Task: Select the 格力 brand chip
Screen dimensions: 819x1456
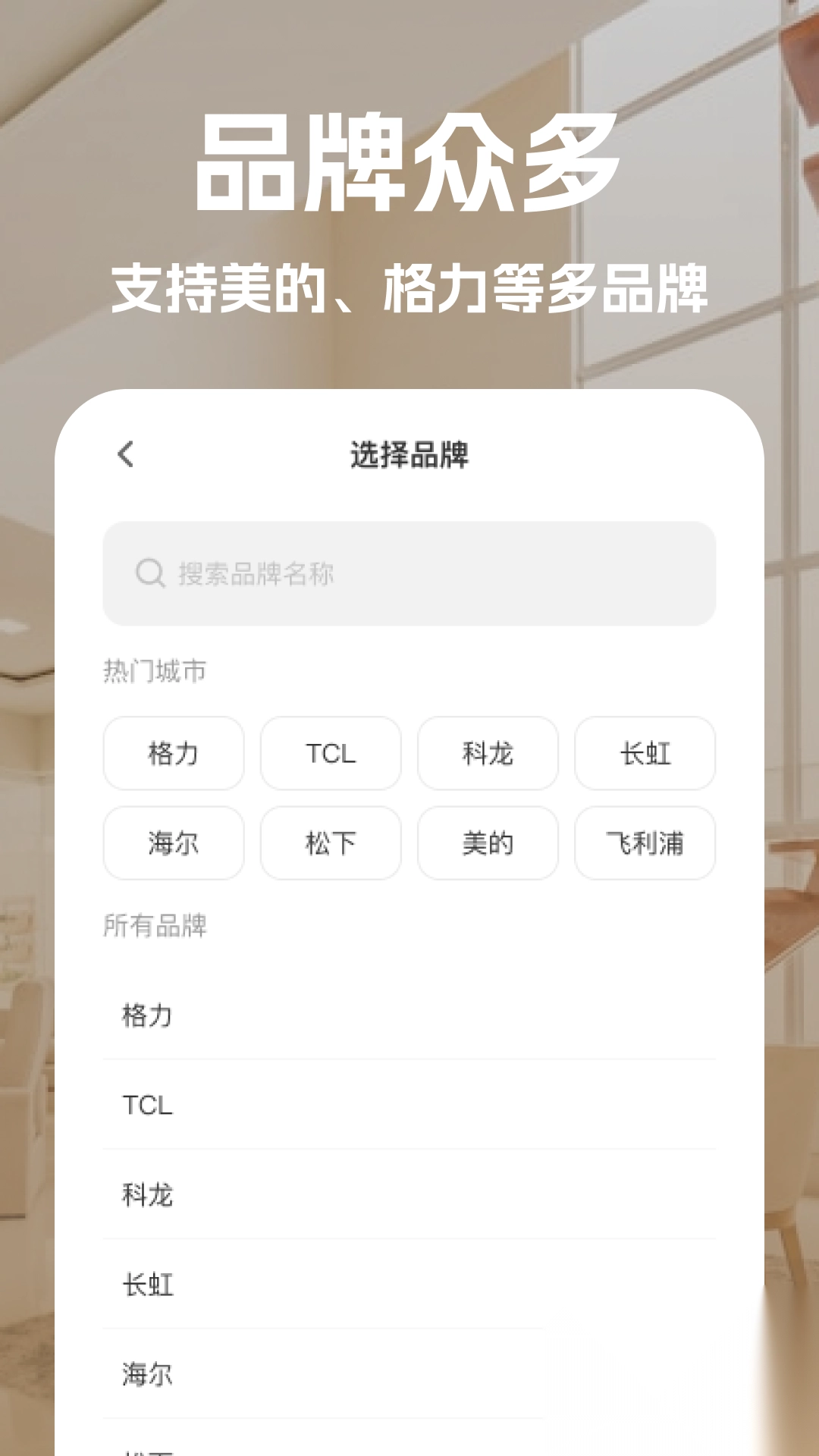Action: click(173, 753)
